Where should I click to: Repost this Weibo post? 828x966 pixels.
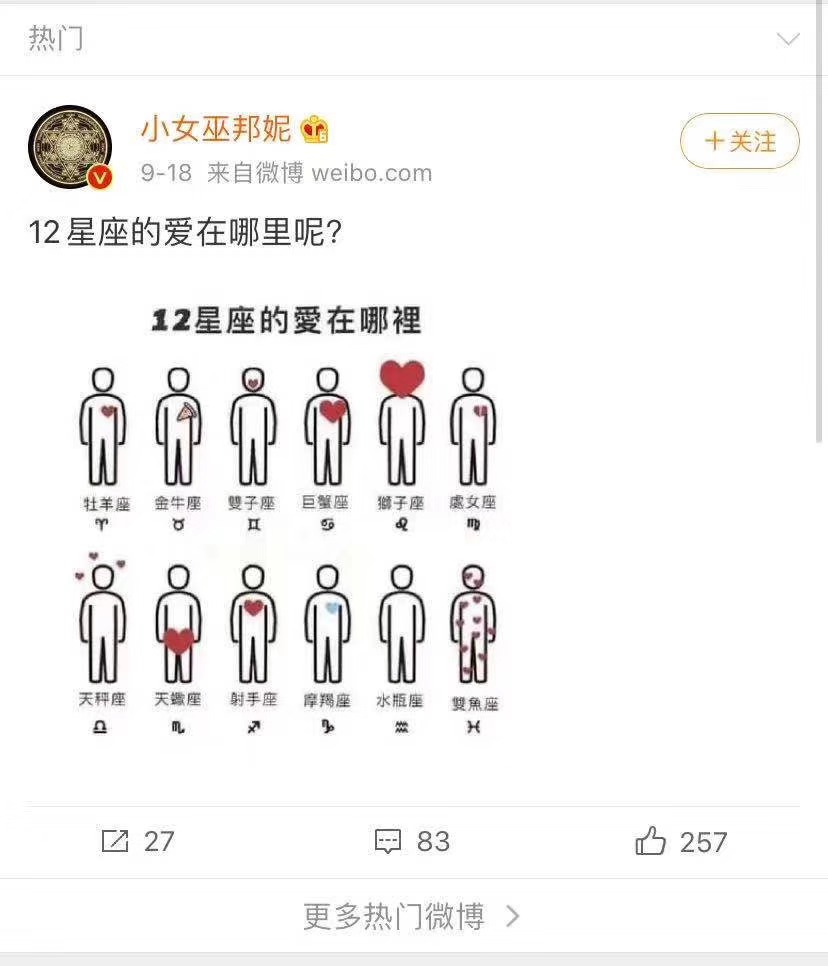[x=138, y=842]
